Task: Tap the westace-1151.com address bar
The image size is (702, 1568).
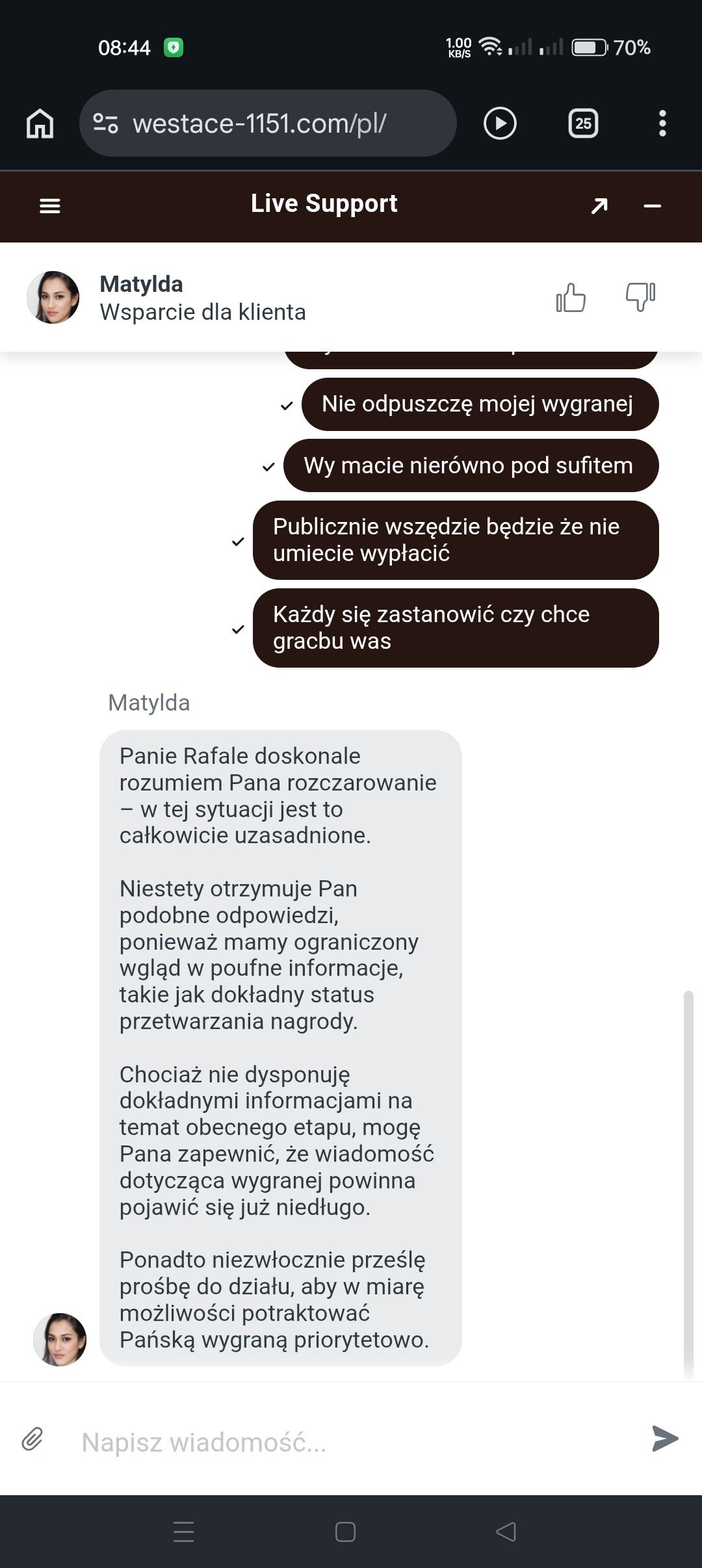Action: pyautogui.click(x=268, y=124)
